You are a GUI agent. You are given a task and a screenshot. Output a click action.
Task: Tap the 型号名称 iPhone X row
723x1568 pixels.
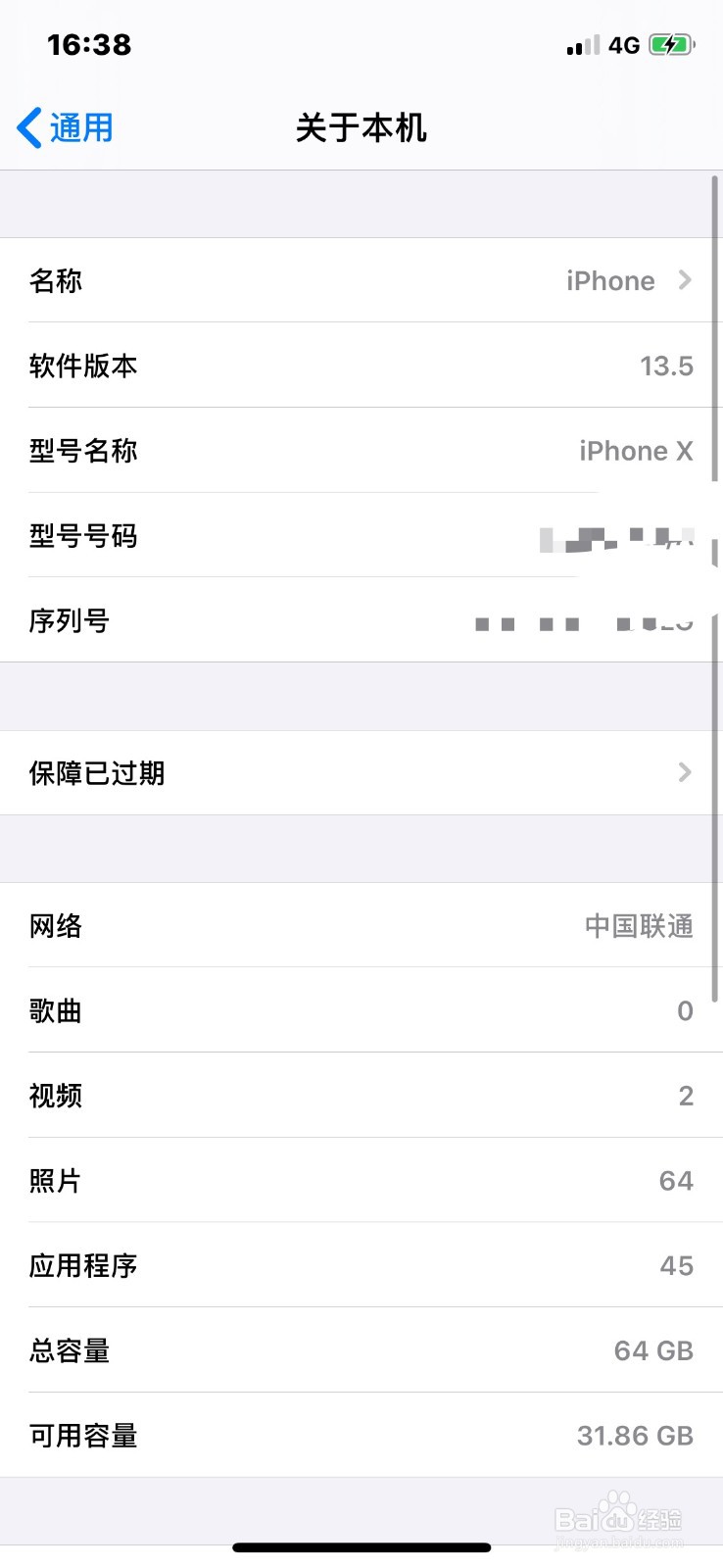coord(361,451)
